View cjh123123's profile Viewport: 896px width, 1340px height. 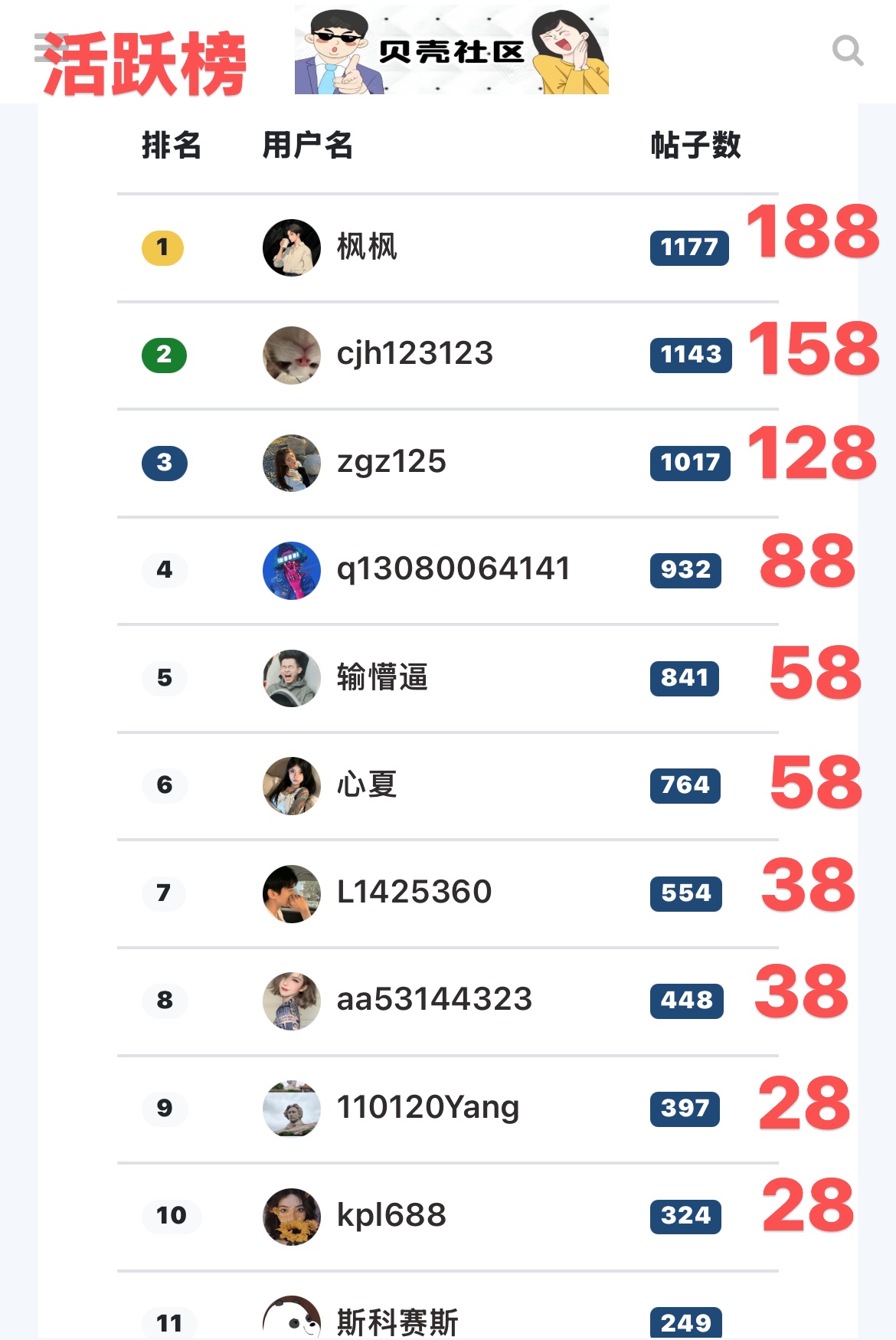click(414, 354)
